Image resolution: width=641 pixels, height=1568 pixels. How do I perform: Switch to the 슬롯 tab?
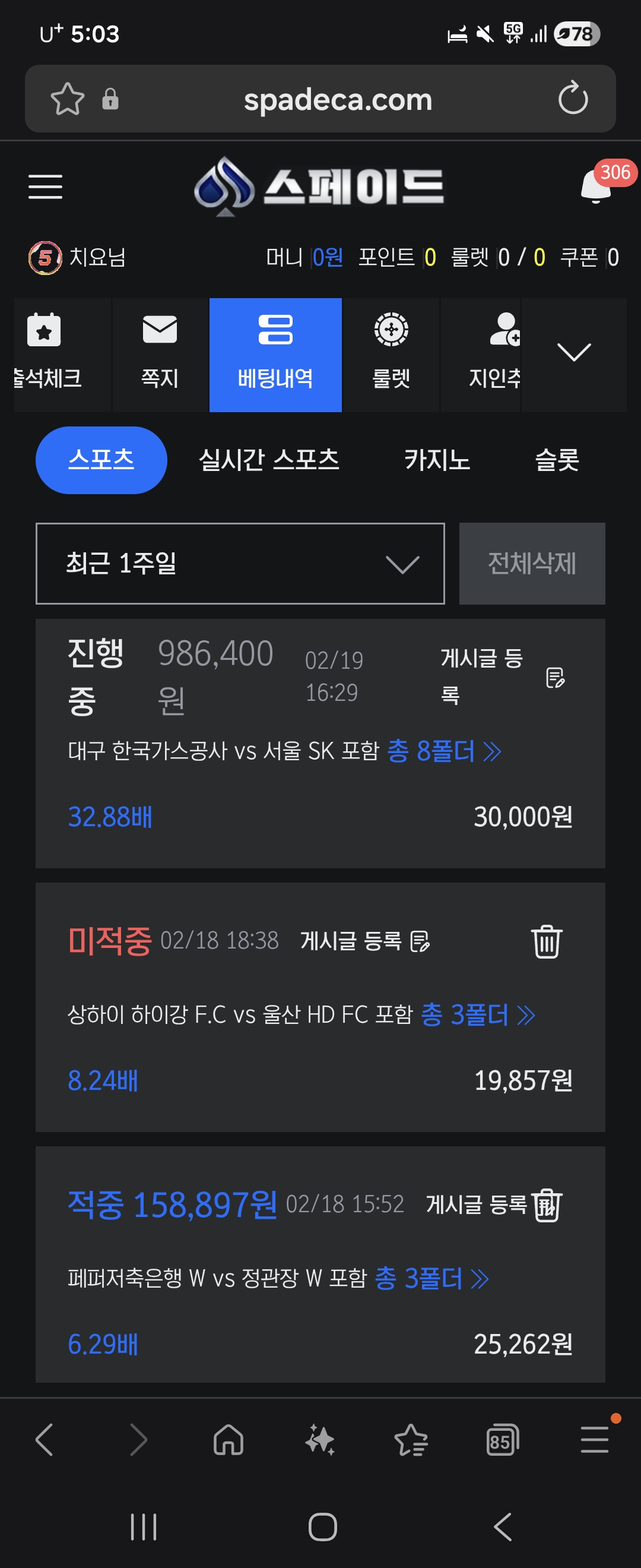coord(557,460)
